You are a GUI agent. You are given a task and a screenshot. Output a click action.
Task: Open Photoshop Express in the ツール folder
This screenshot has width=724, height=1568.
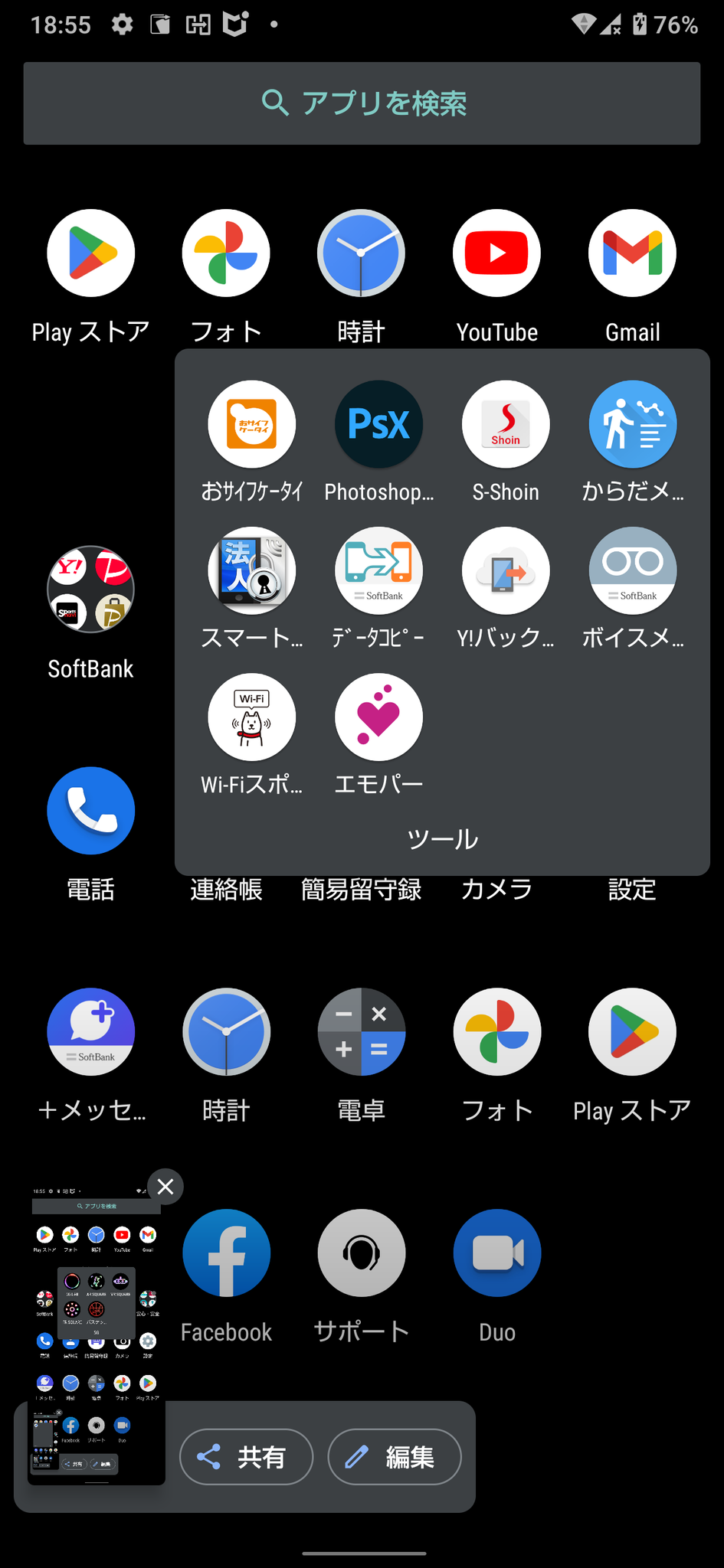click(378, 425)
